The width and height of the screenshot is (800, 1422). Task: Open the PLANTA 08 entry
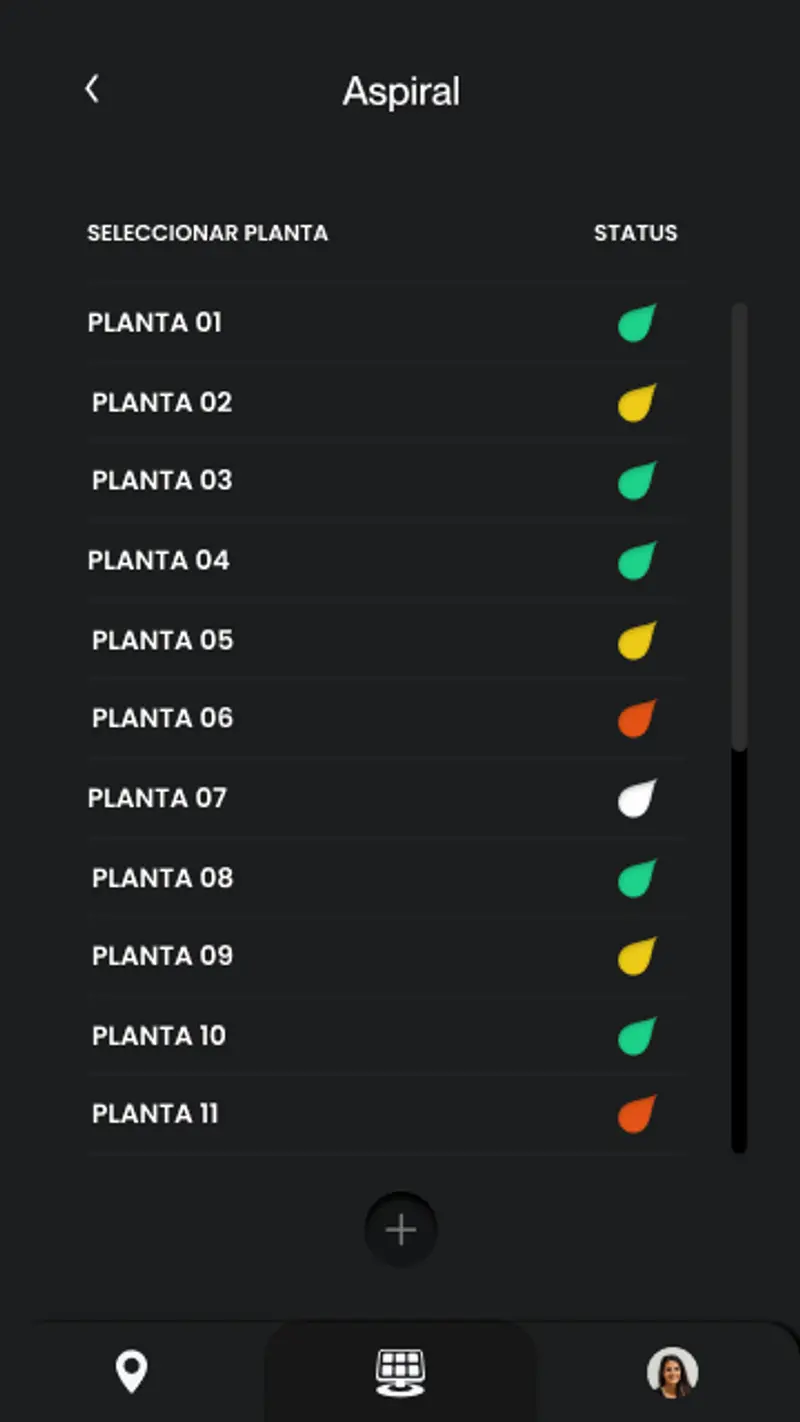click(163, 878)
